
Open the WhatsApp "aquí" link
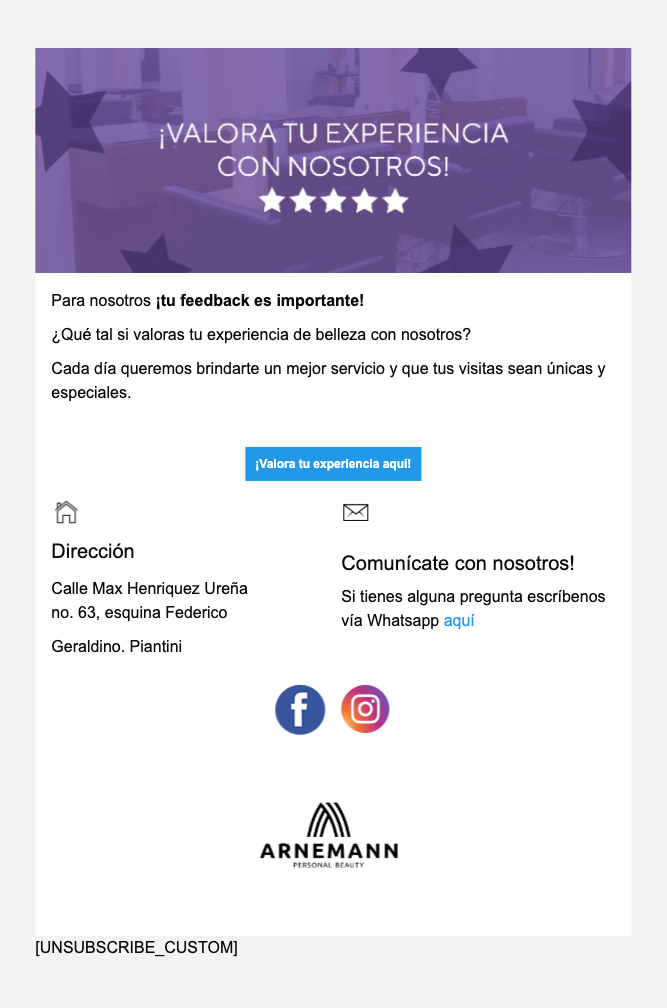(x=459, y=621)
